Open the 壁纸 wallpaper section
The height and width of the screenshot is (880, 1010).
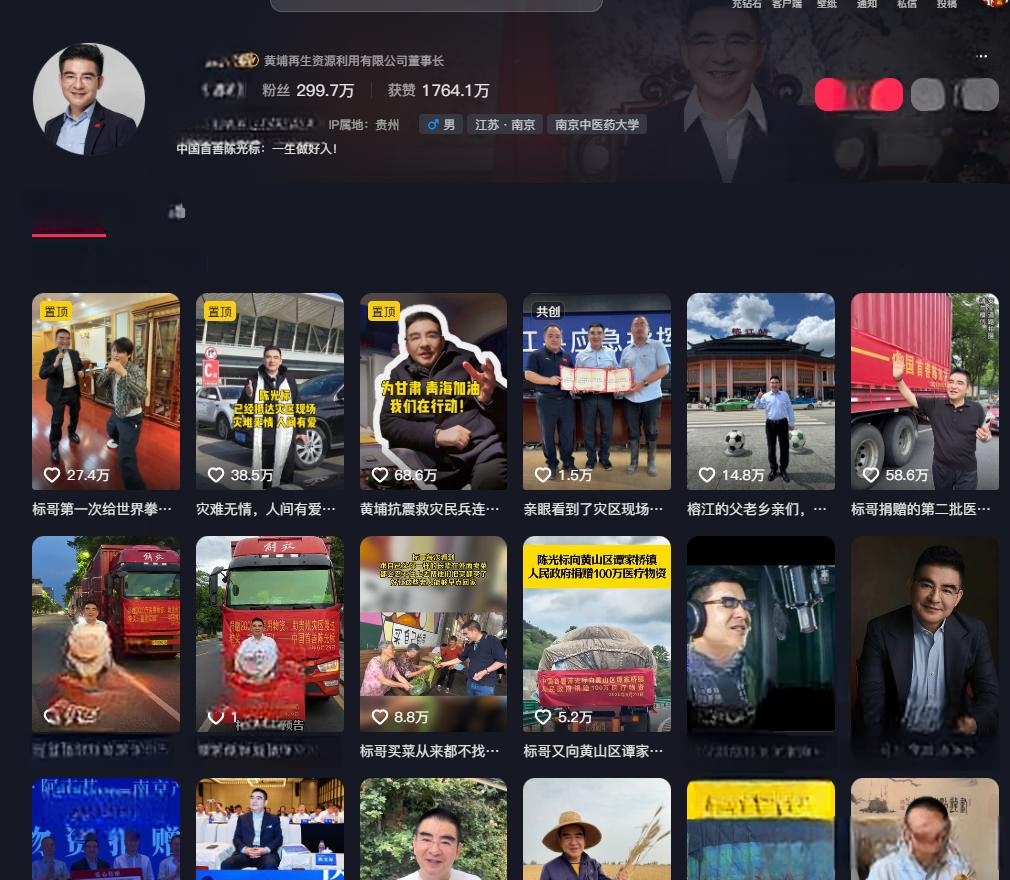(x=827, y=5)
